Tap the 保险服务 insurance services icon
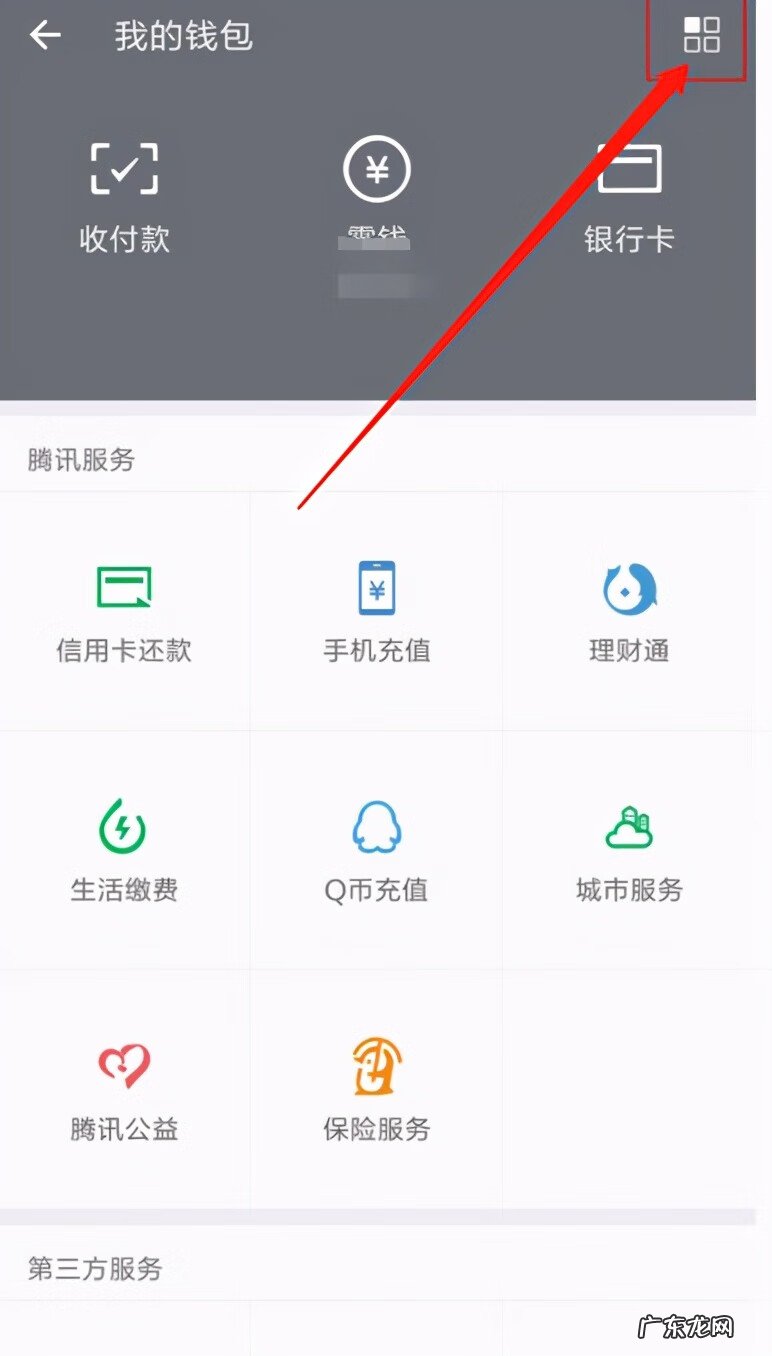The height and width of the screenshot is (1356, 772). [375, 1066]
